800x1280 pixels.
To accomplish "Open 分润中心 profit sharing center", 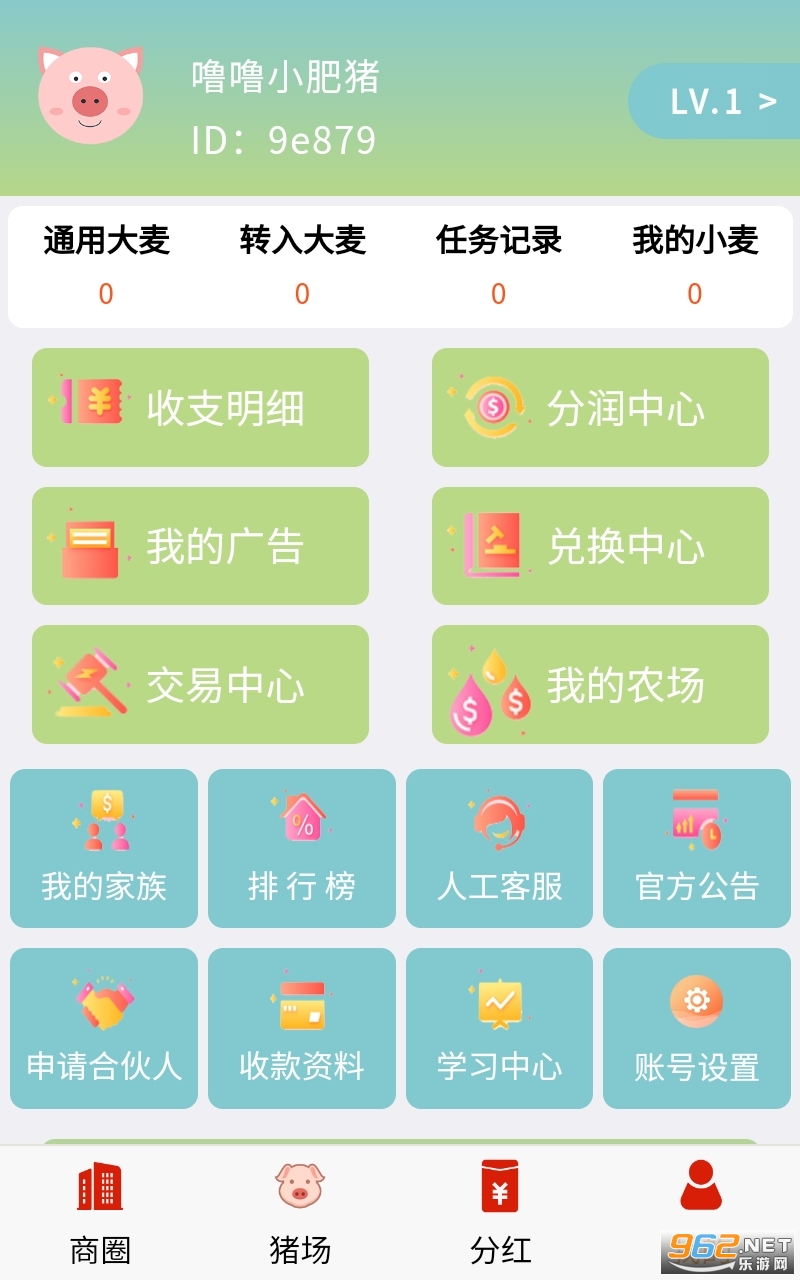I will point(600,407).
